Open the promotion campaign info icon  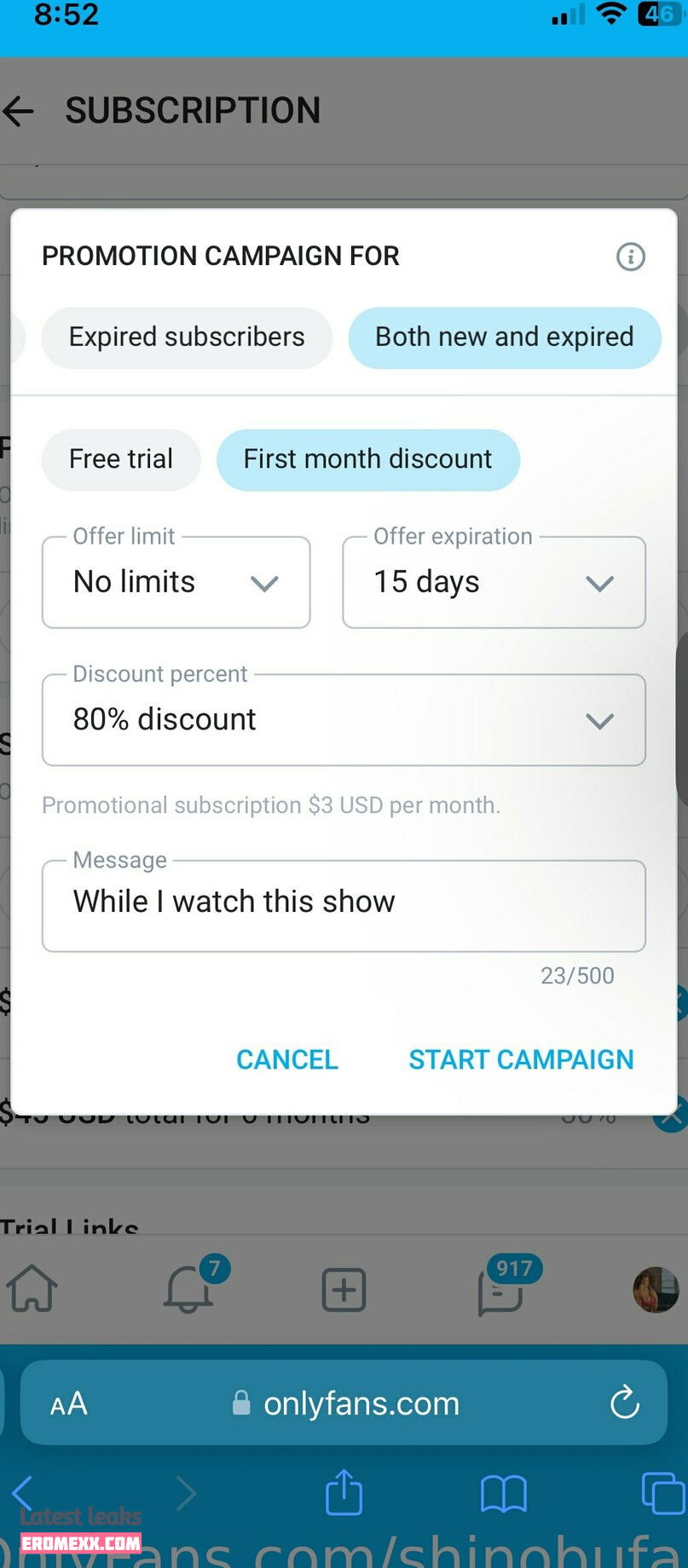[x=630, y=257]
